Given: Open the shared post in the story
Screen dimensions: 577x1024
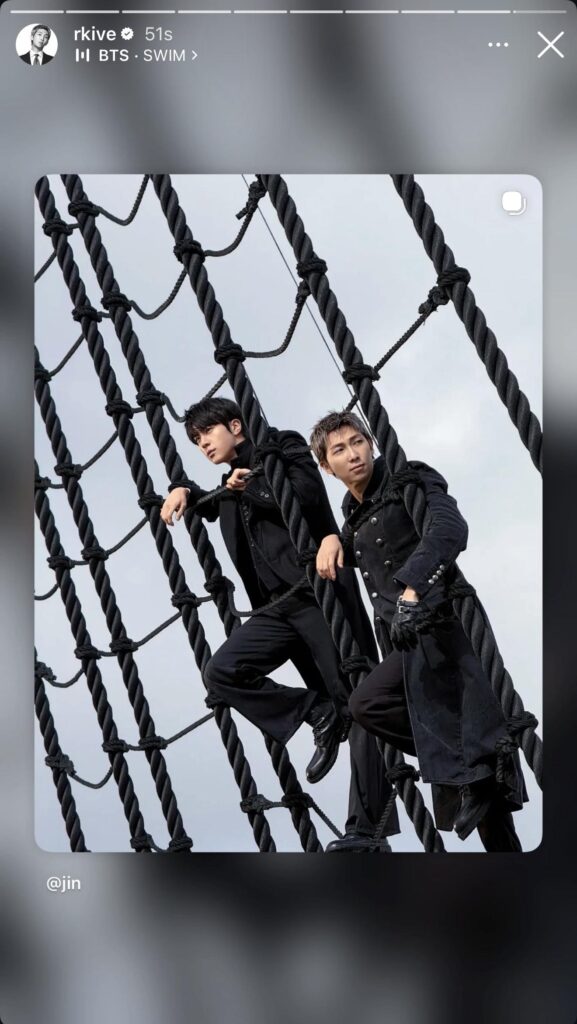Looking at the screenshot, I should pyautogui.click(x=288, y=513).
